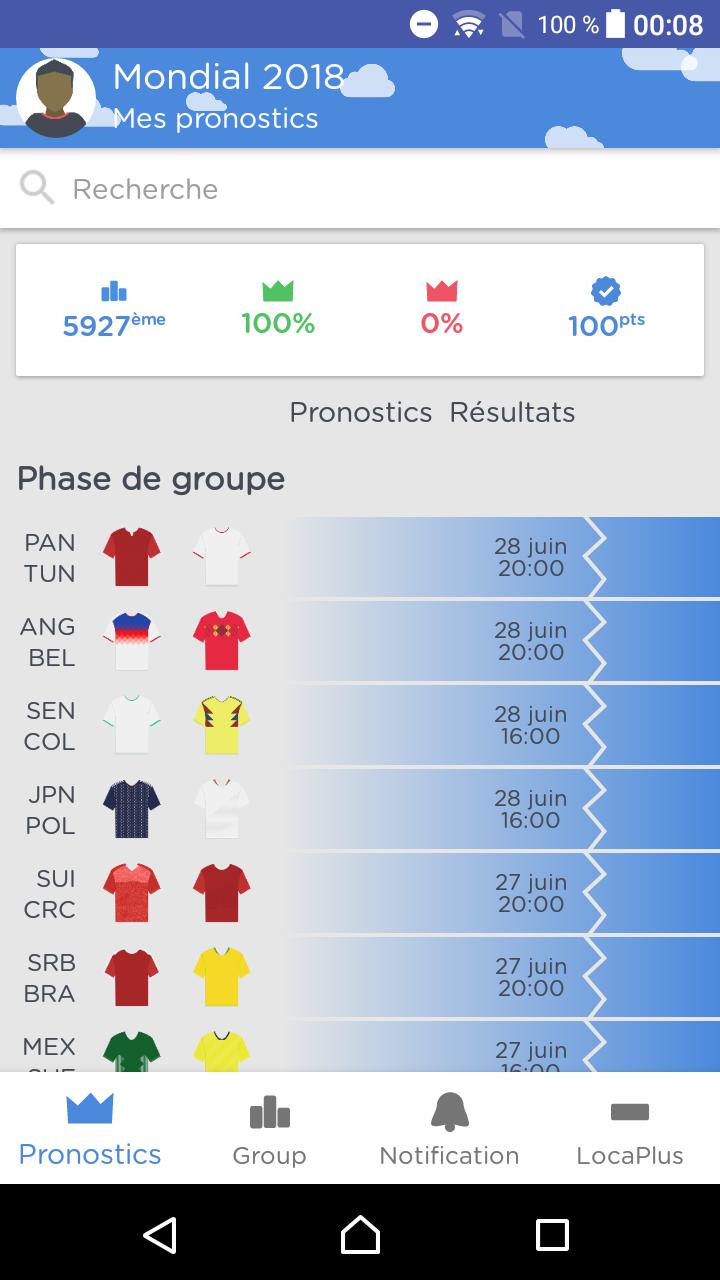Screen dimensions: 720x1280
Task: Go to the Android home screen
Action: pyautogui.click(x=360, y=1234)
